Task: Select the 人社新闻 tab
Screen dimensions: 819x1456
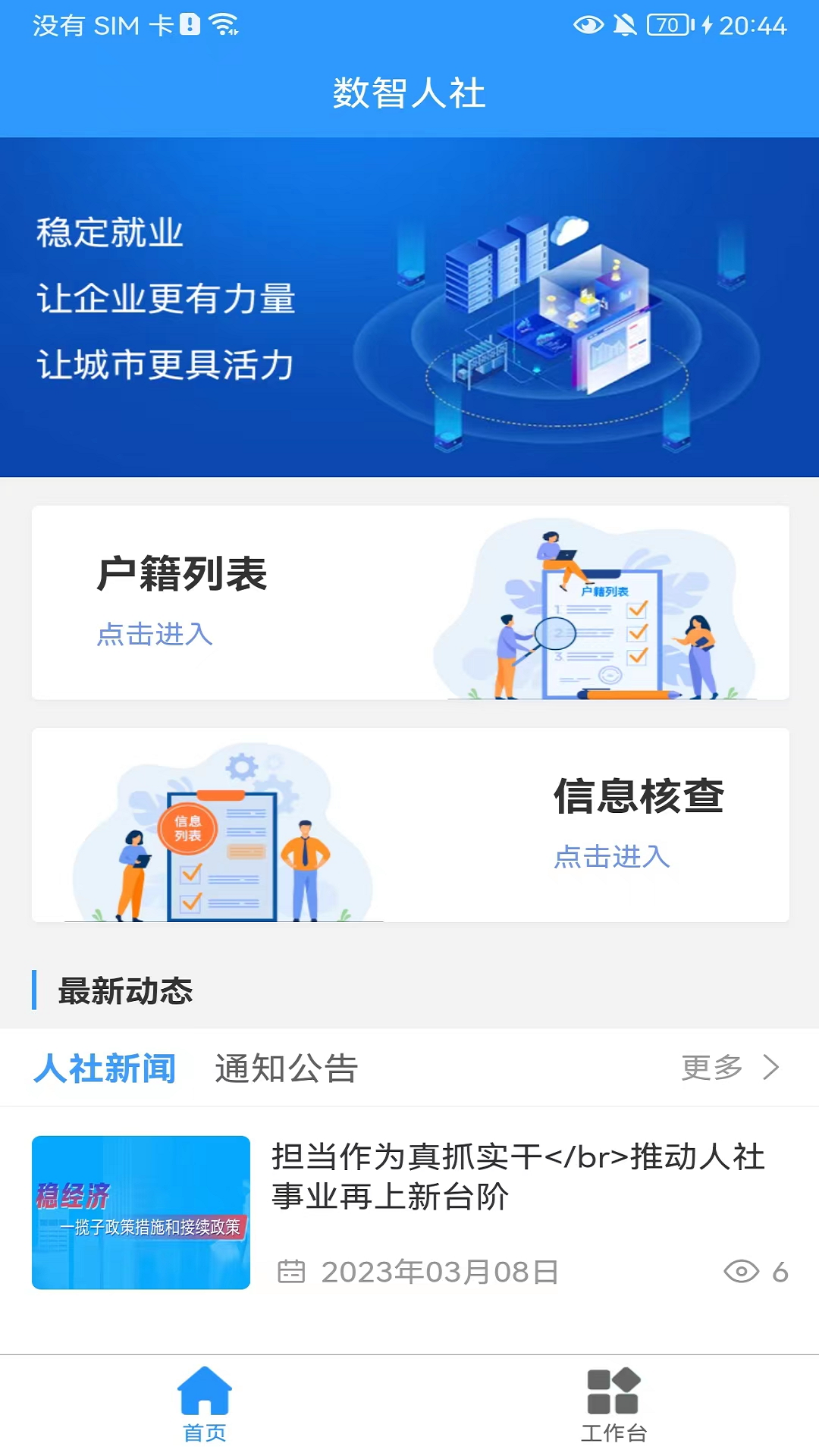Action: (104, 1069)
